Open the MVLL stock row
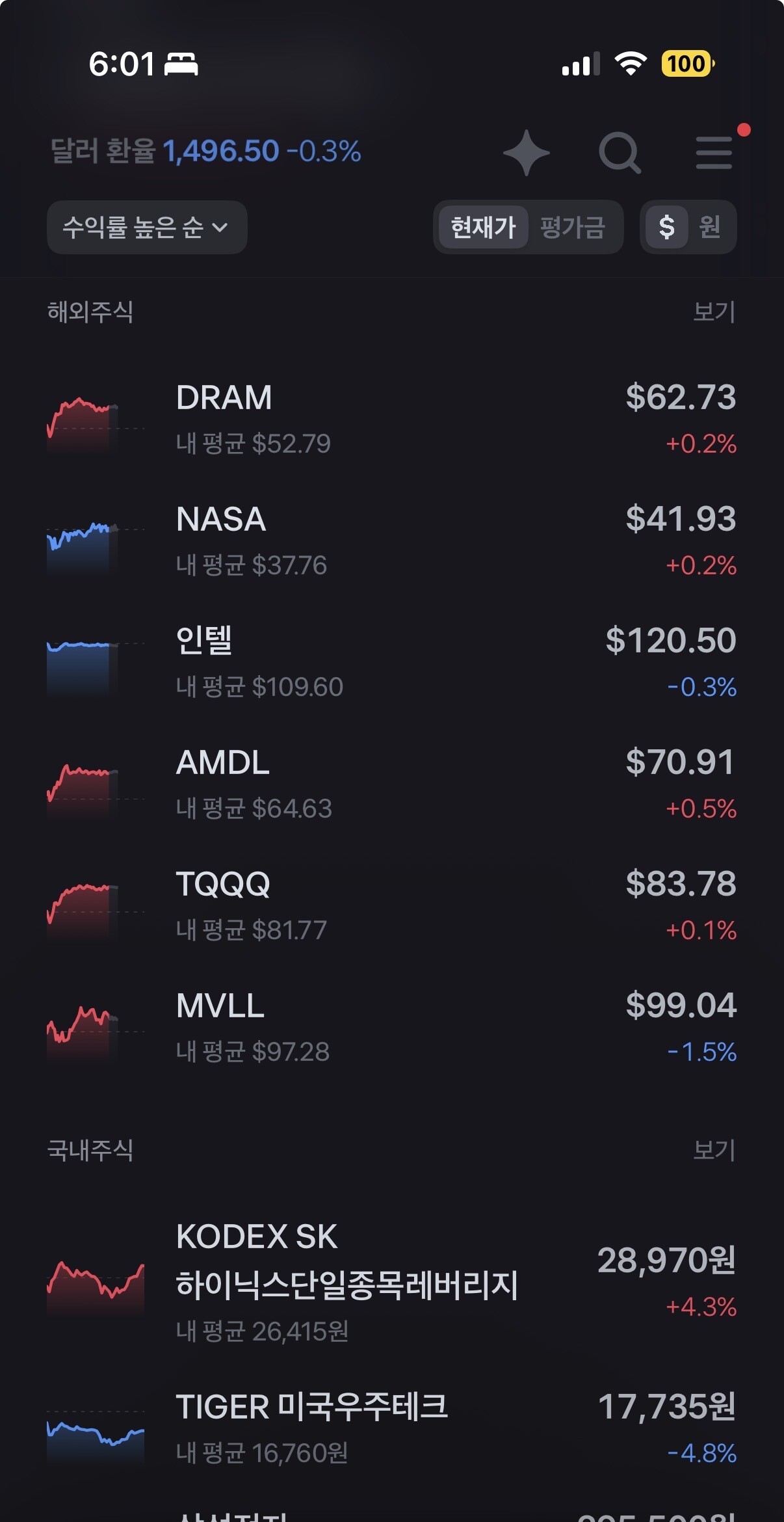 tap(392, 1028)
